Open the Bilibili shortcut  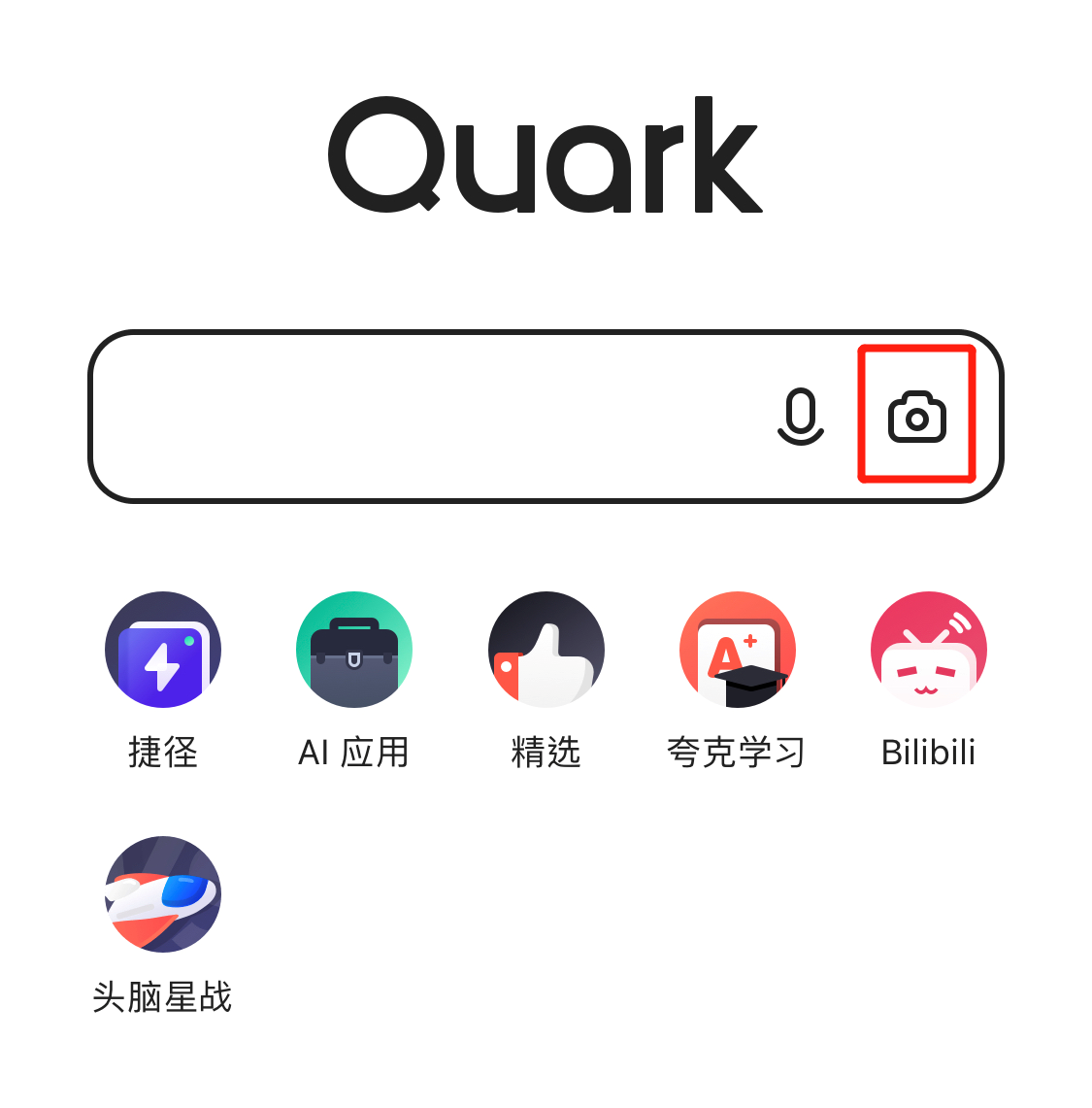pyautogui.click(x=928, y=650)
